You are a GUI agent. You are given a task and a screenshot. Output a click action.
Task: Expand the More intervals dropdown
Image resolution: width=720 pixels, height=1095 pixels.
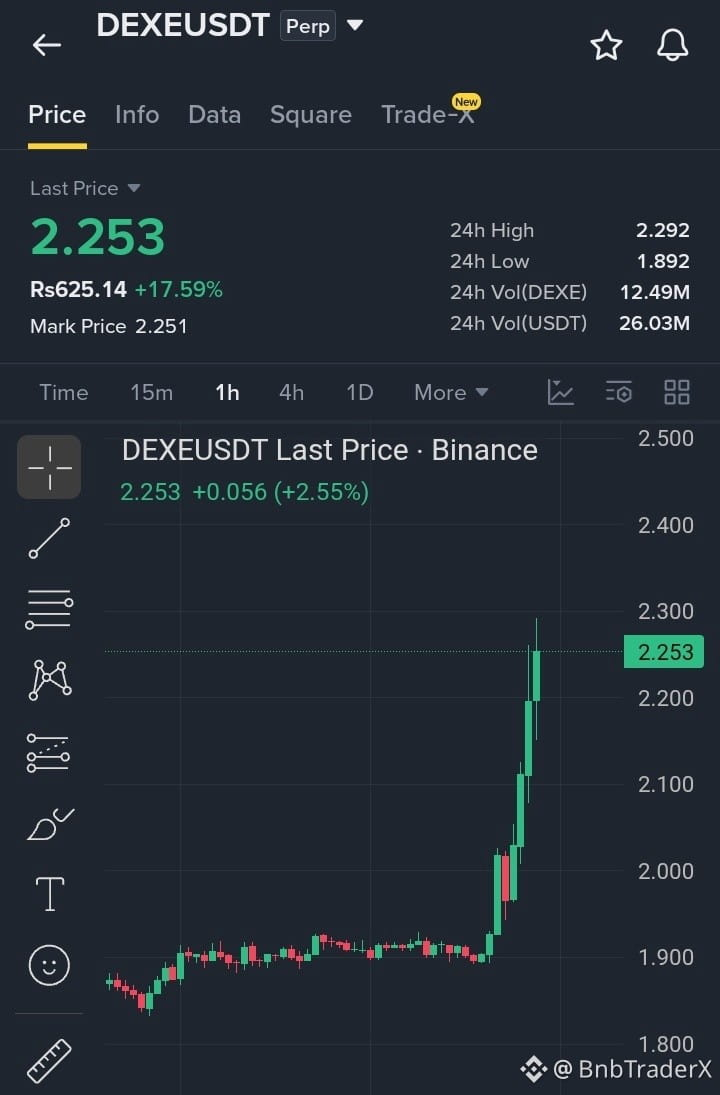(x=450, y=392)
